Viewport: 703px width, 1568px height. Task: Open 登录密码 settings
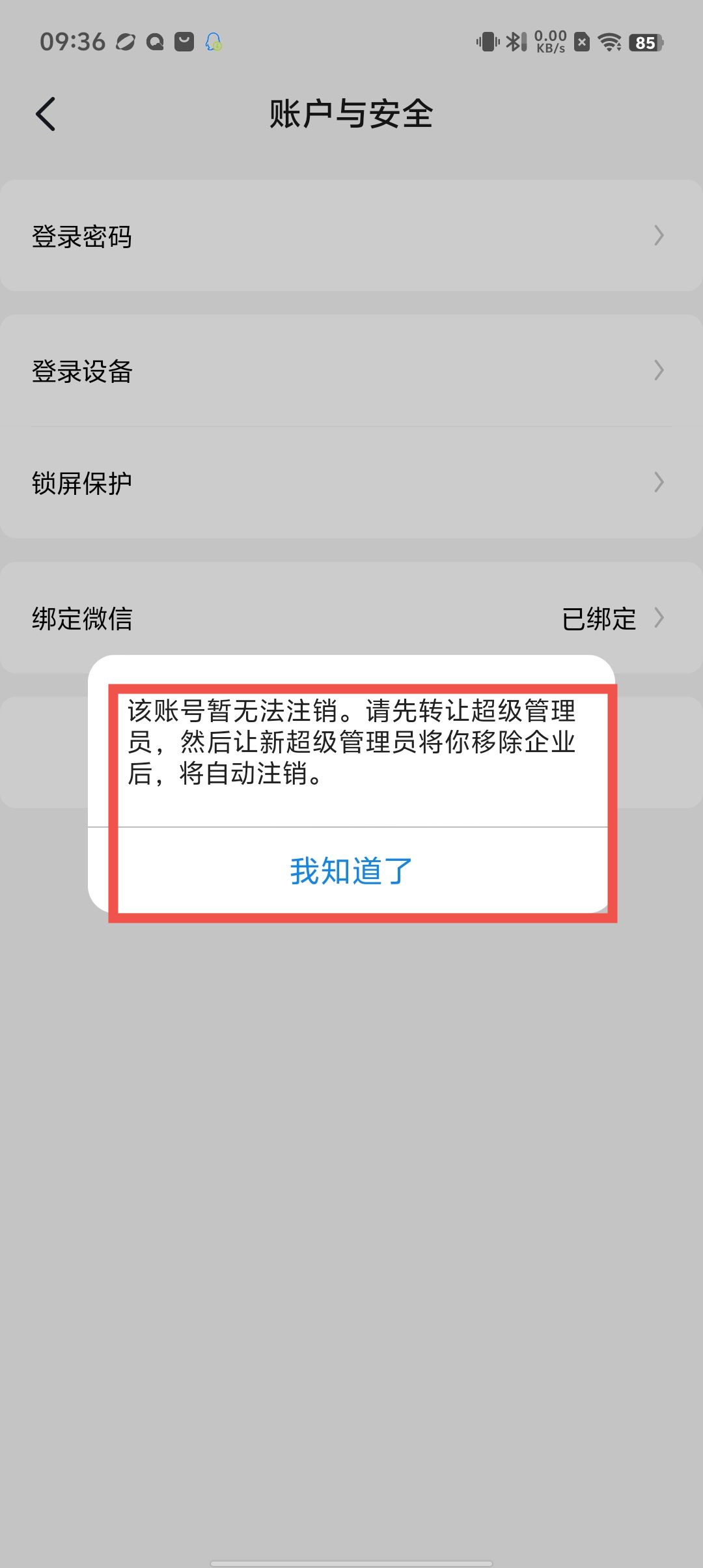pos(351,236)
